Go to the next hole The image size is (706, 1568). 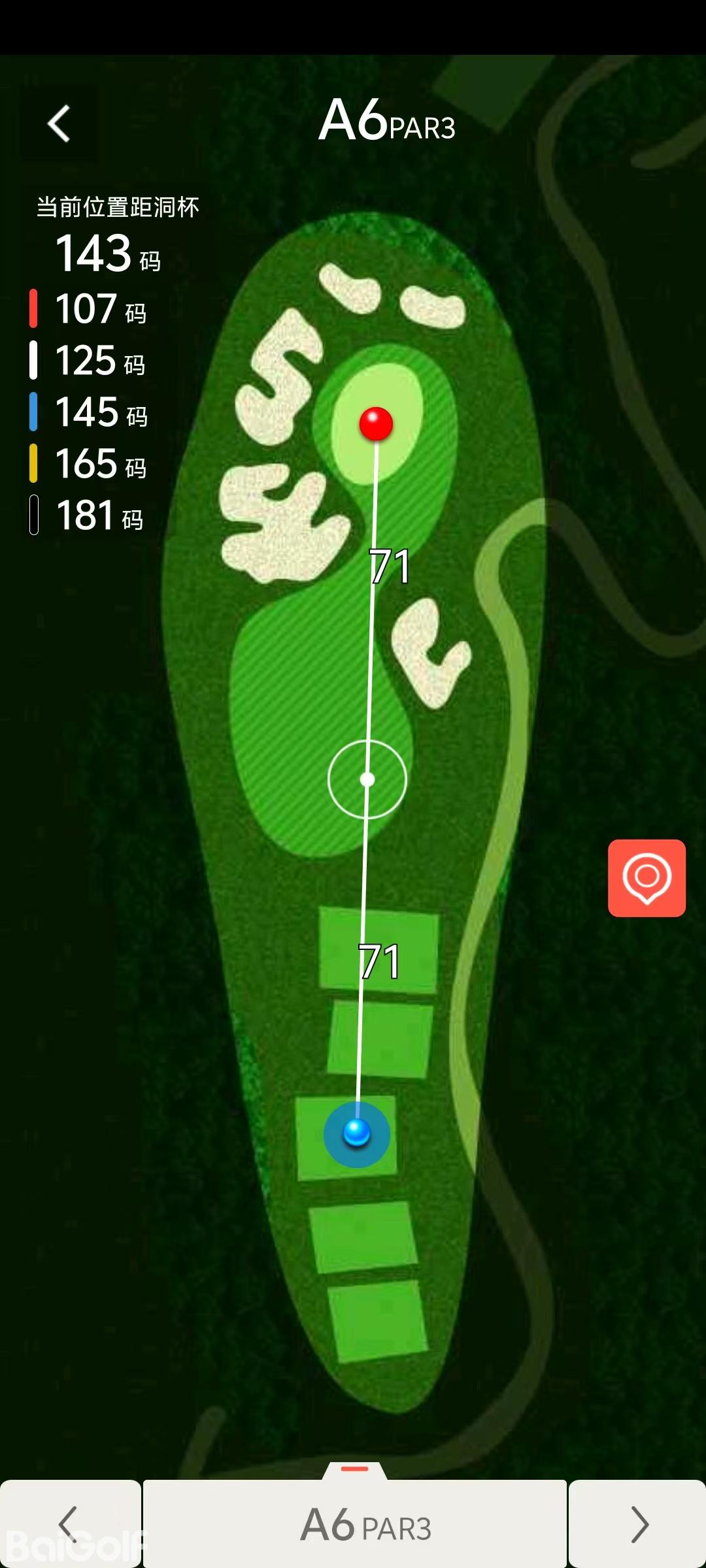(x=637, y=1524)
